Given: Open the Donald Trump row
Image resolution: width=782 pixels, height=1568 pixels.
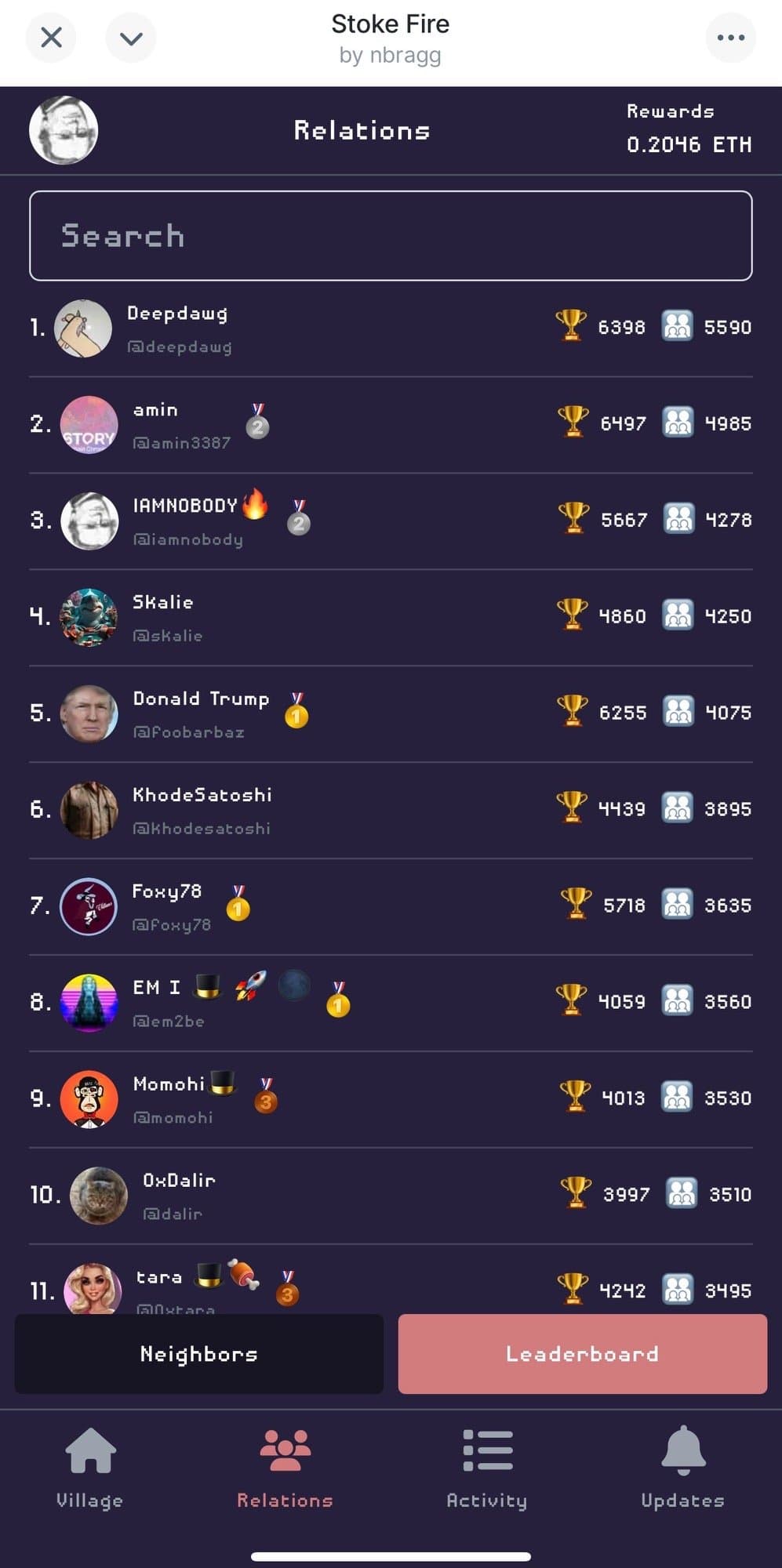Looking at the screenshot, I should [200, 713].
